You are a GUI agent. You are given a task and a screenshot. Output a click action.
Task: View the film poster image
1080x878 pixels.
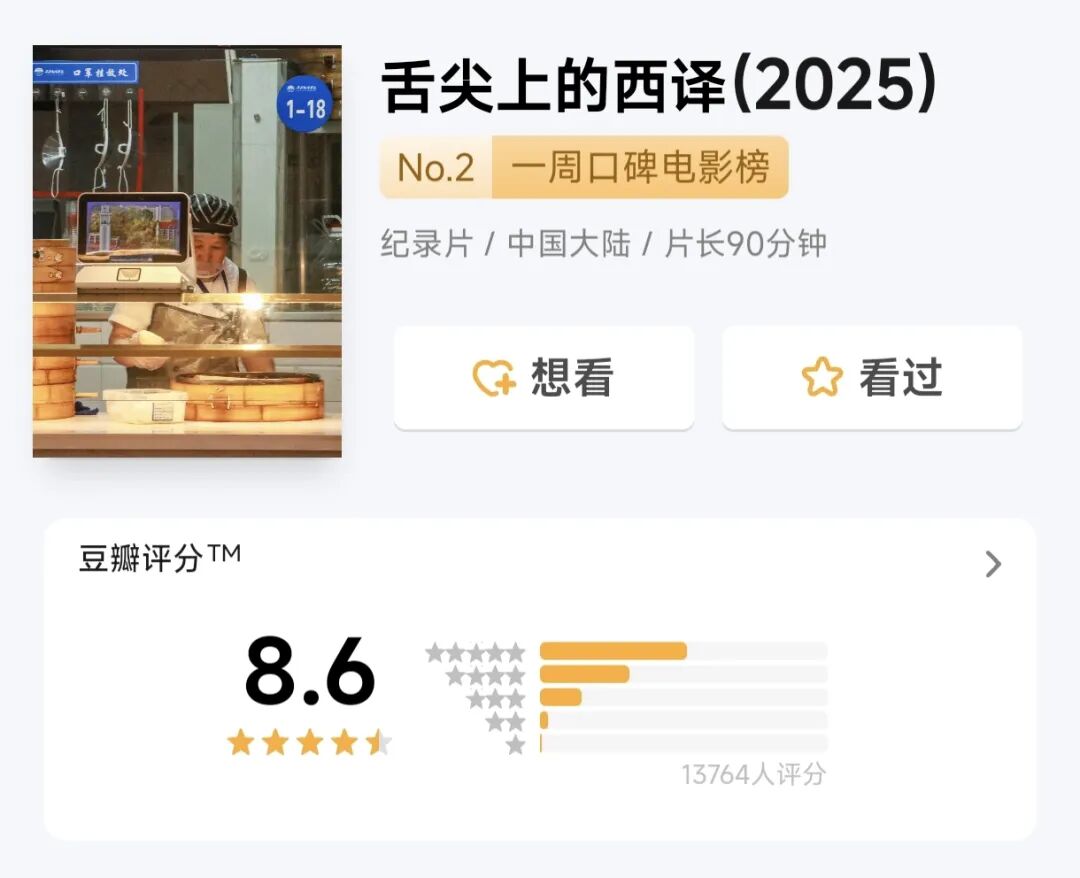coord(187,251)
